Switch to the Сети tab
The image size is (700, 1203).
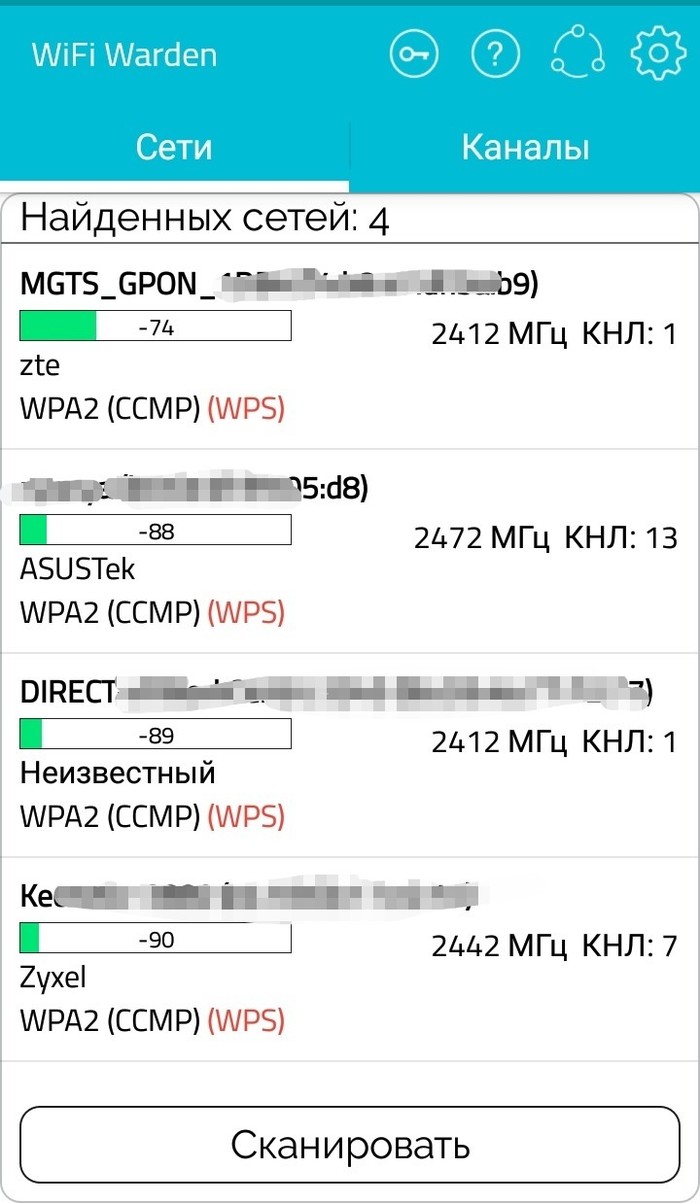click(174, 147)
